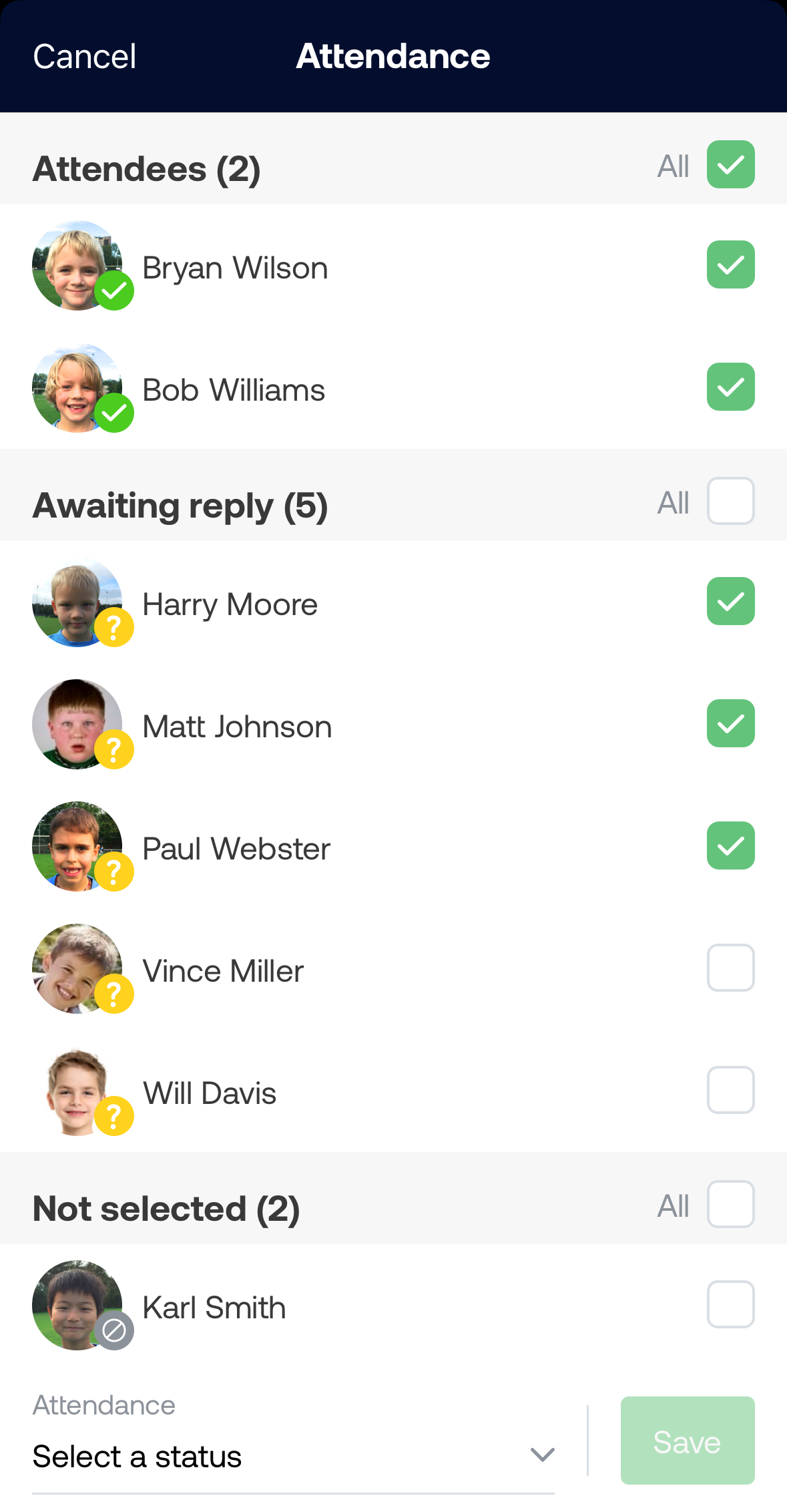Image resolution: width=787 pixels, height=1512 pixels.
Task: Deselect Harry Moore's checkbox
Action: 730,602
